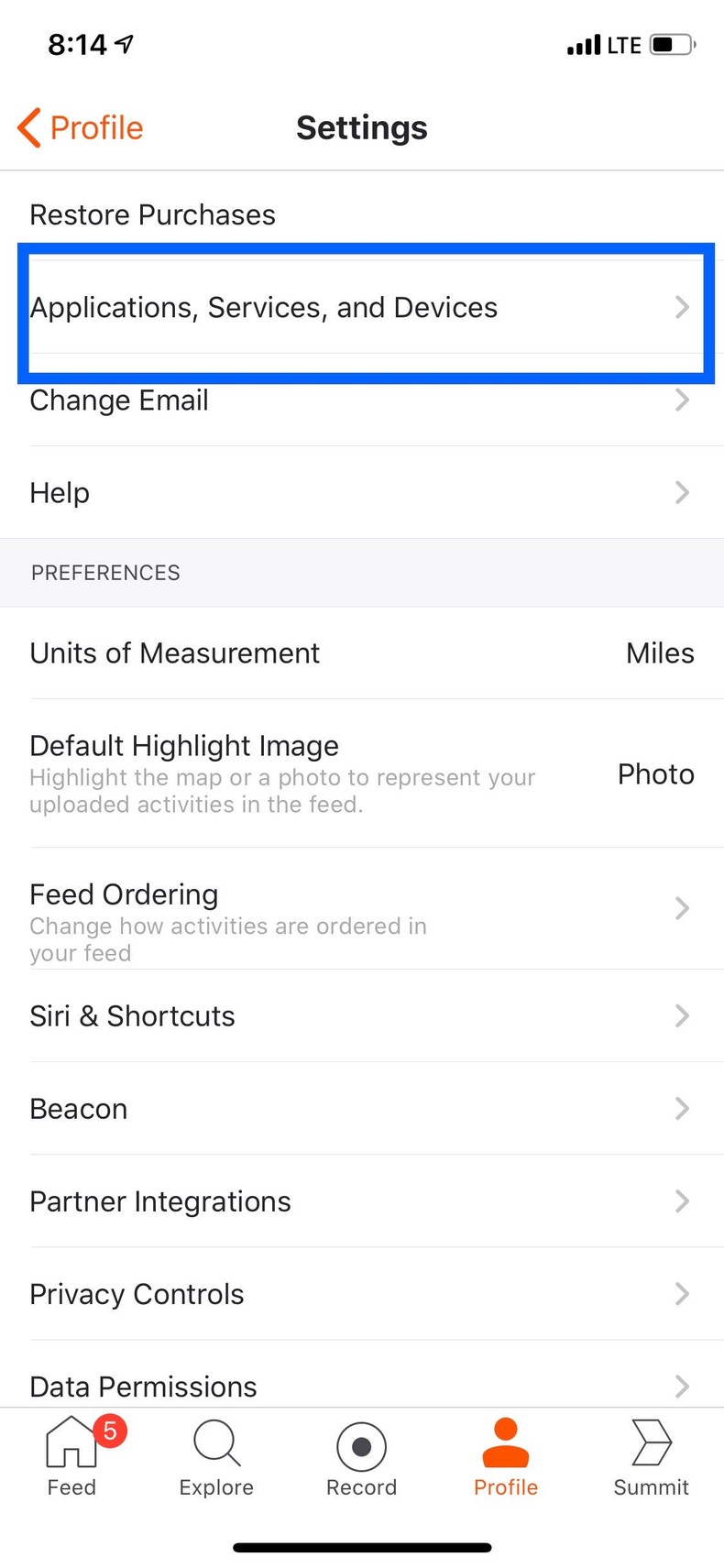Open Change Email settings
Viewport: 724px width, 1568px height.
click(362, 400)
